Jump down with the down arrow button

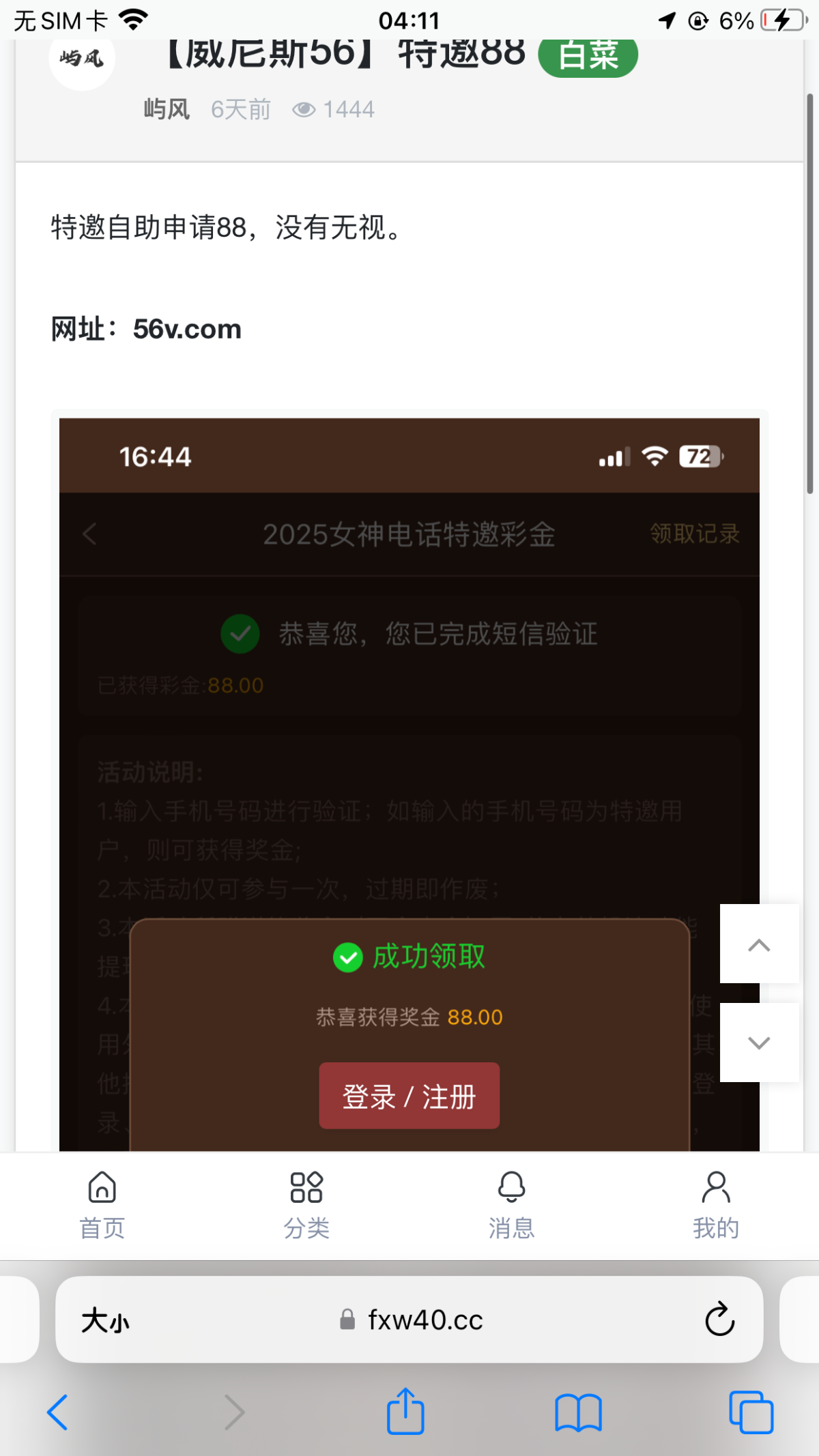click(759, 1043)
